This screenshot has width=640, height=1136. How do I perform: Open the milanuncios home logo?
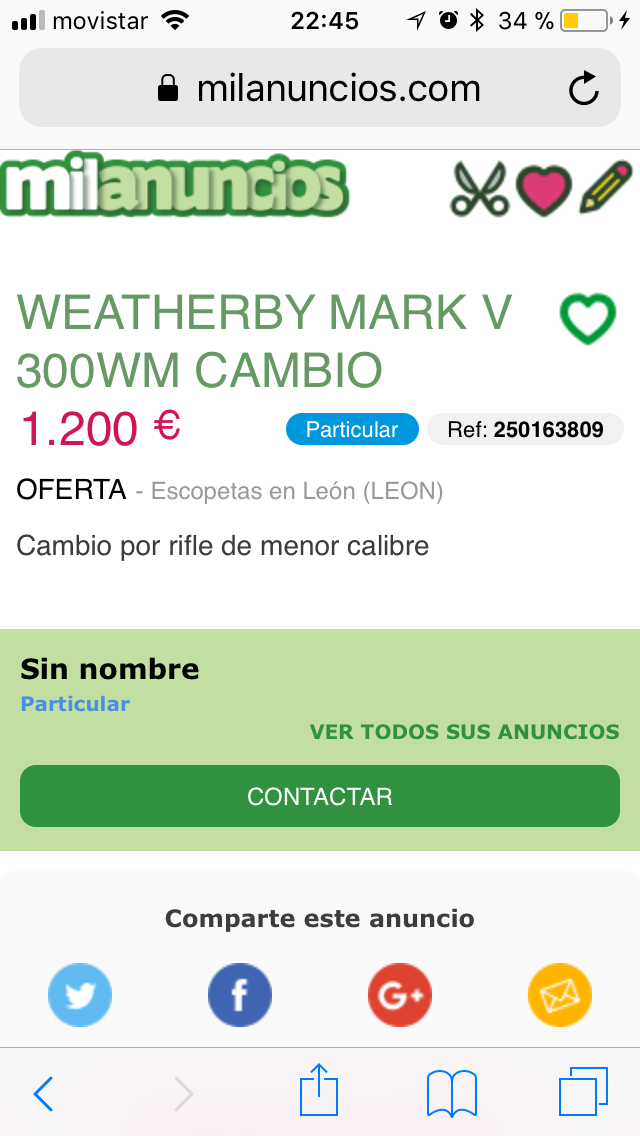(x=175, y=187)
